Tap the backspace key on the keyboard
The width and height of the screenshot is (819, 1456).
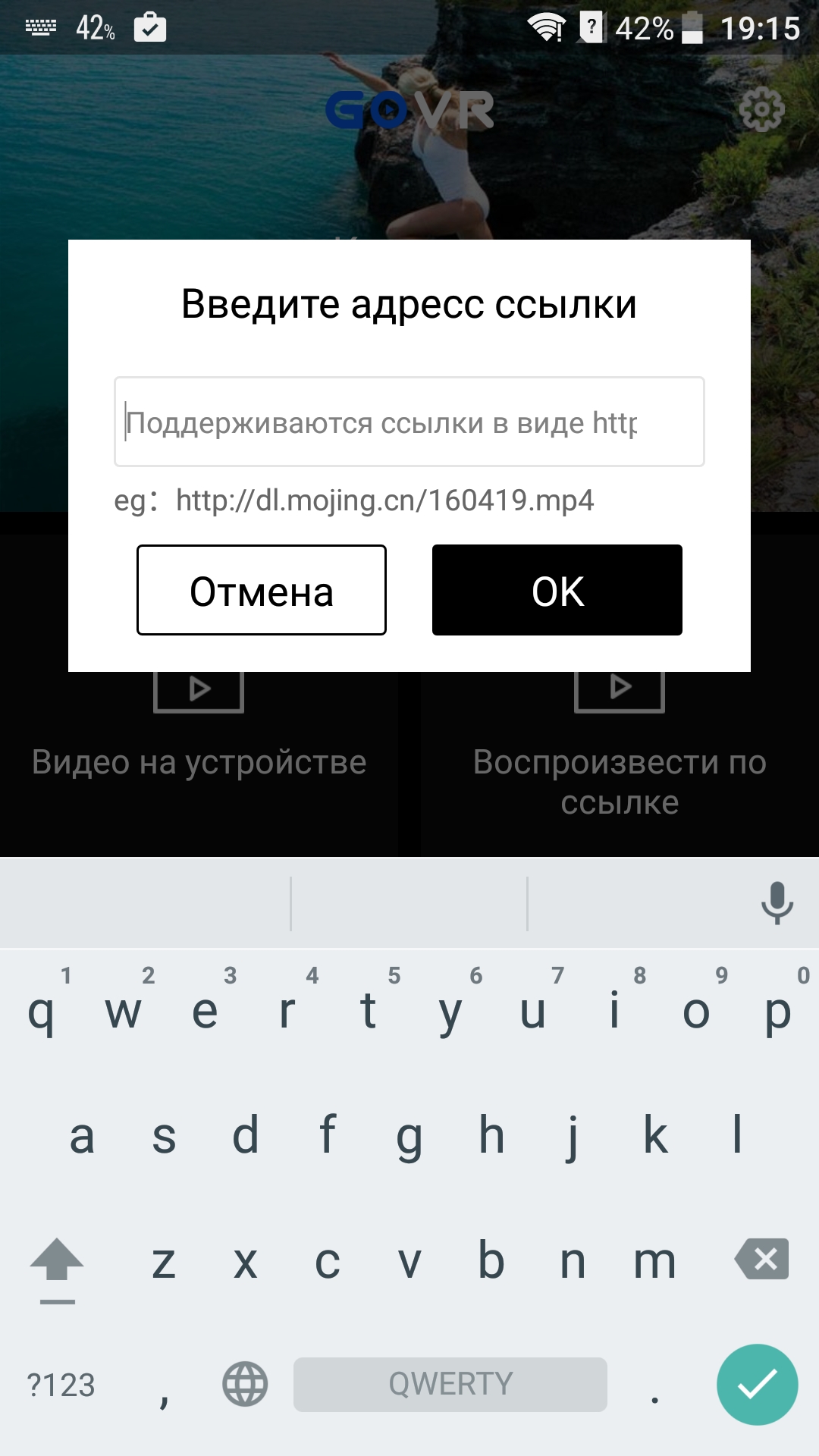click(x=762, y=1260)
